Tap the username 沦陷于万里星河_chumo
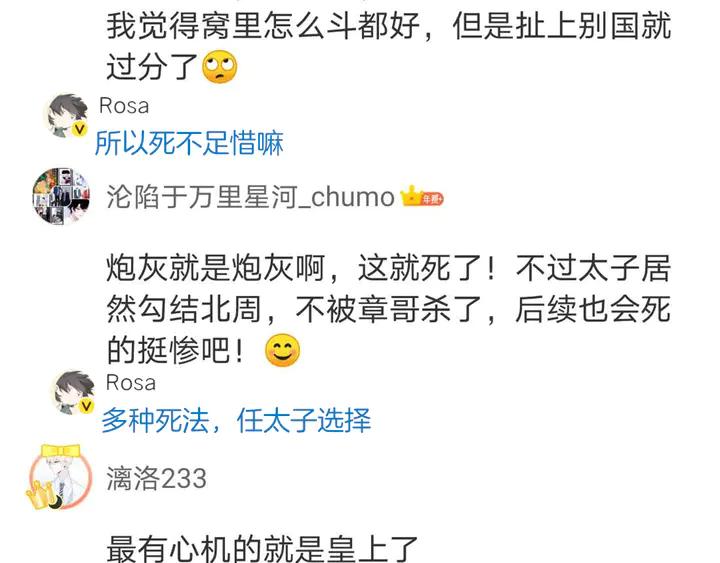 coord(250,197)
